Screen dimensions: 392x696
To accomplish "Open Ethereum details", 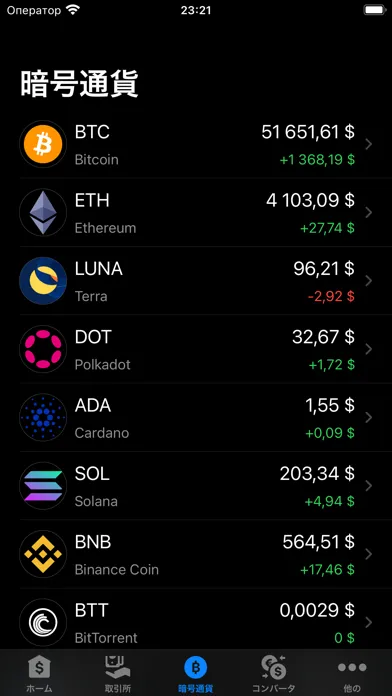I will pyautogui.click(x=196, y=213).
